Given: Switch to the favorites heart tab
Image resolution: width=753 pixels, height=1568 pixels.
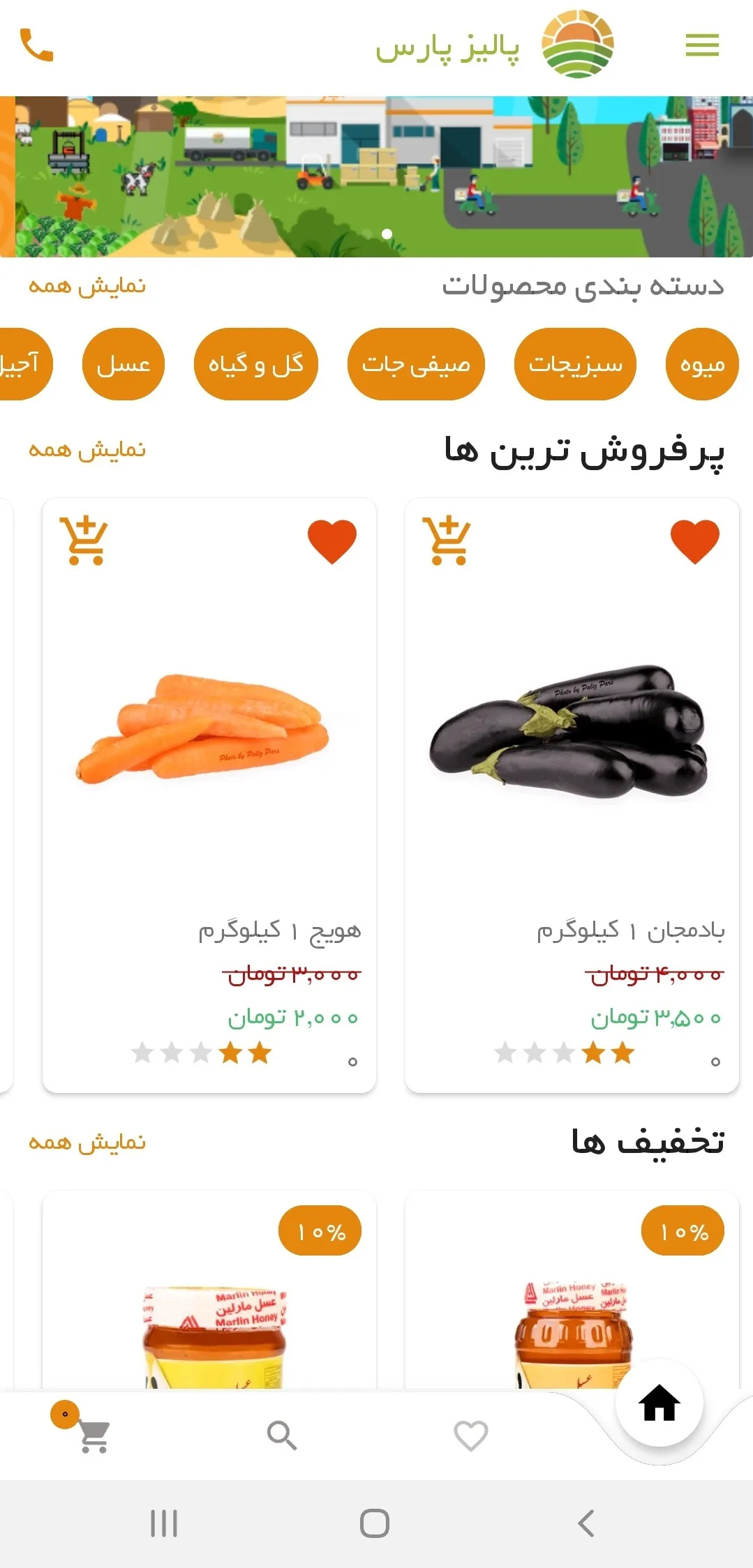Looking at the screenshot, I should (471, 1436).
